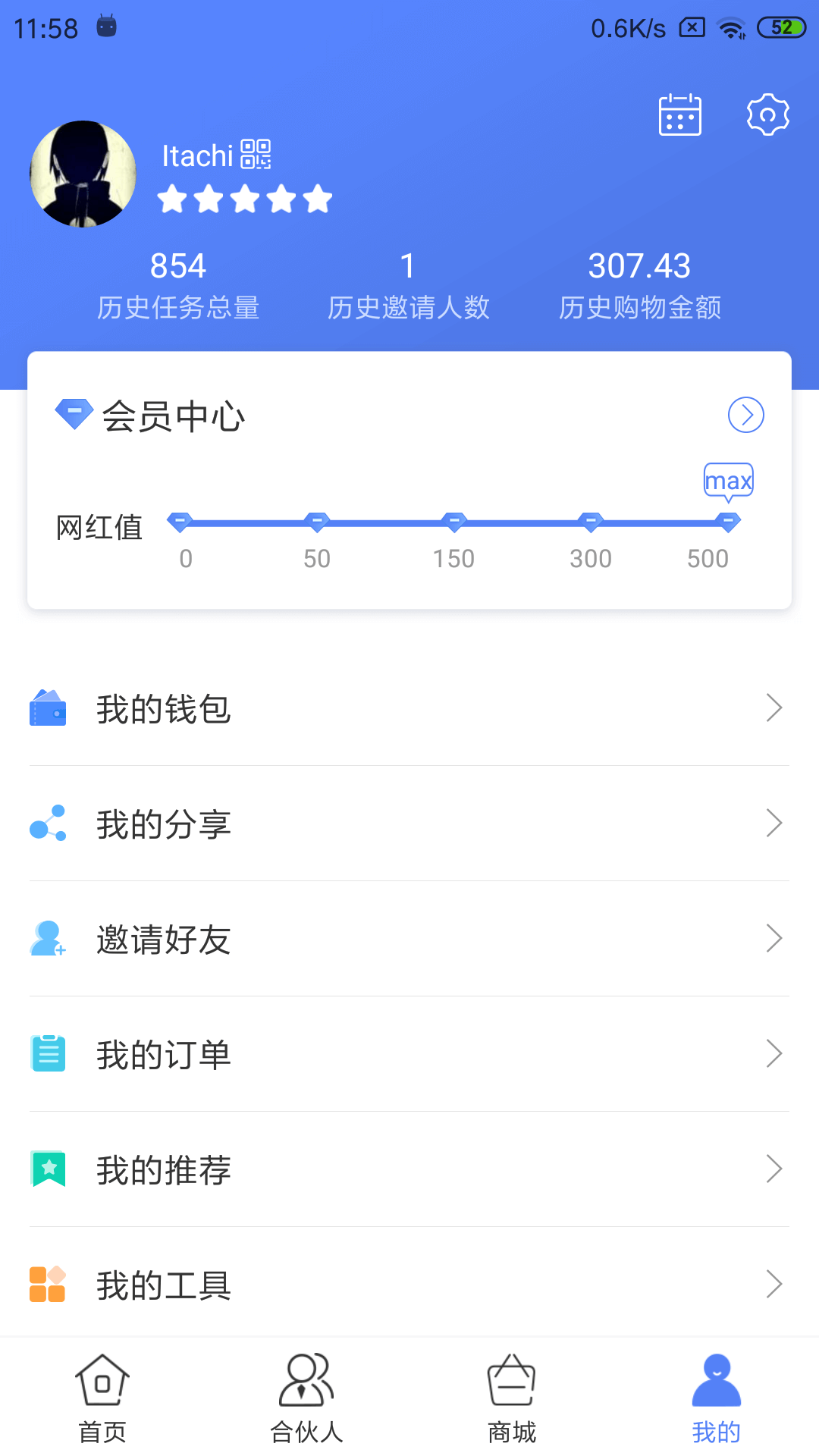
Task: Select the 我的 tab
Action: tap(717, 1398)
